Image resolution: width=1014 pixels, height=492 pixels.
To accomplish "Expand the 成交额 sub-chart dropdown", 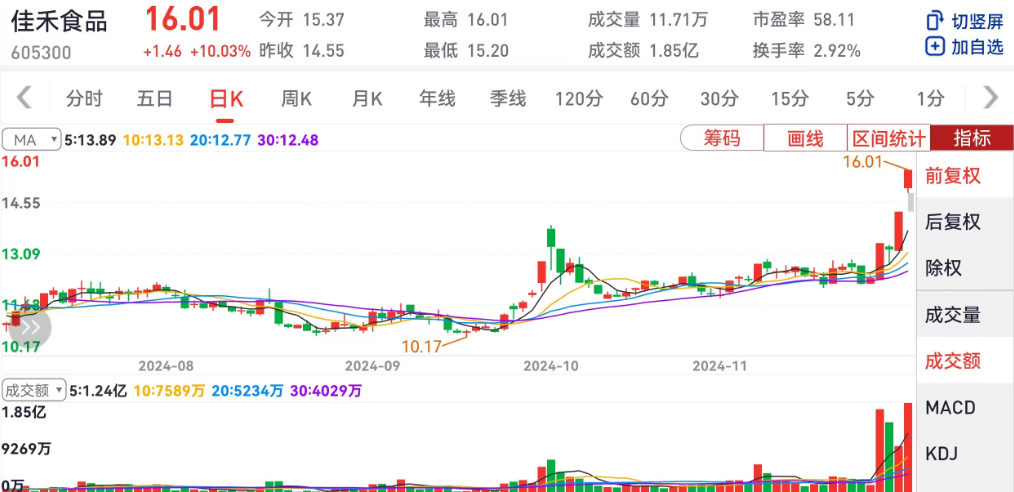I will [34, 390].
